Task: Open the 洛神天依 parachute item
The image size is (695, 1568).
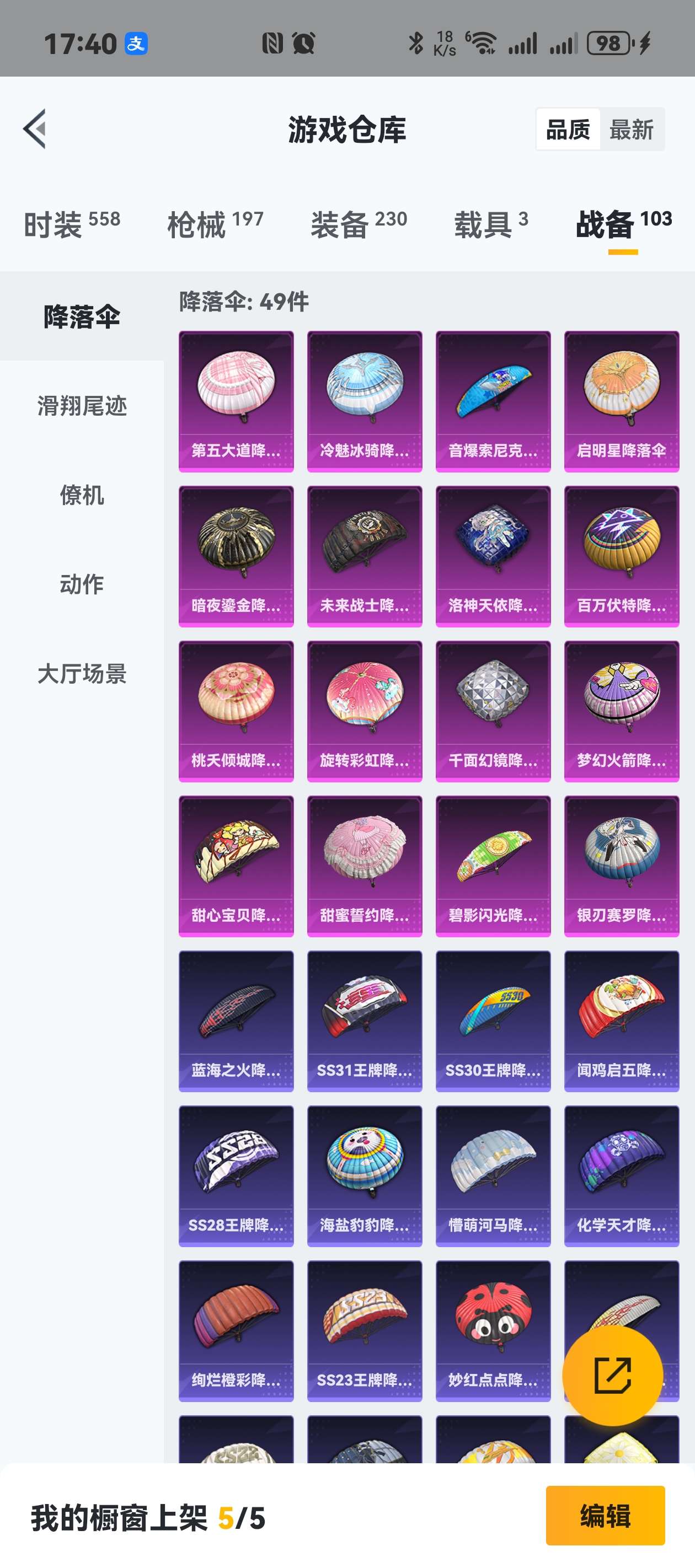Action: (493, 556)
